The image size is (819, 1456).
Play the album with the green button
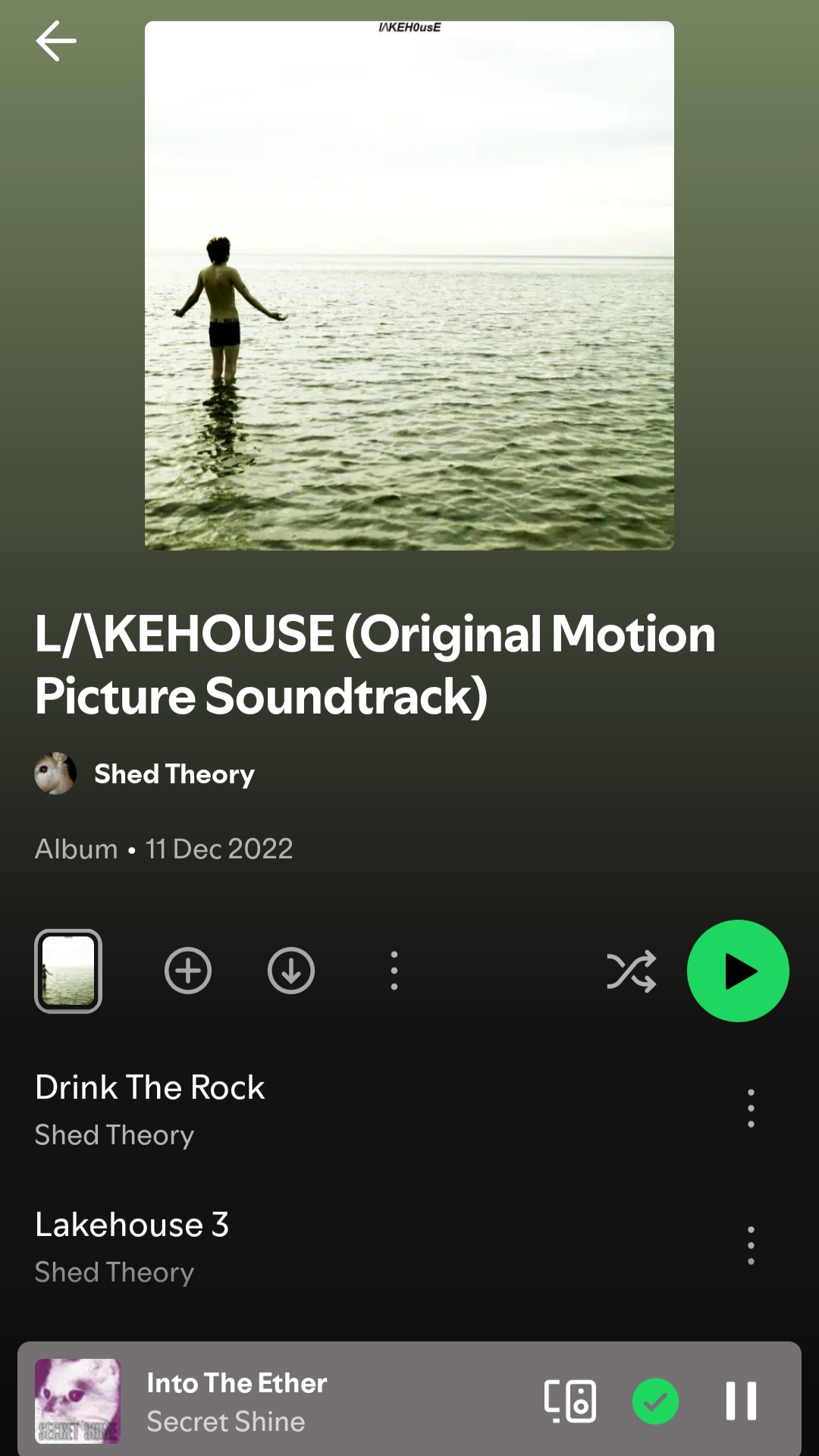(738, 971)
